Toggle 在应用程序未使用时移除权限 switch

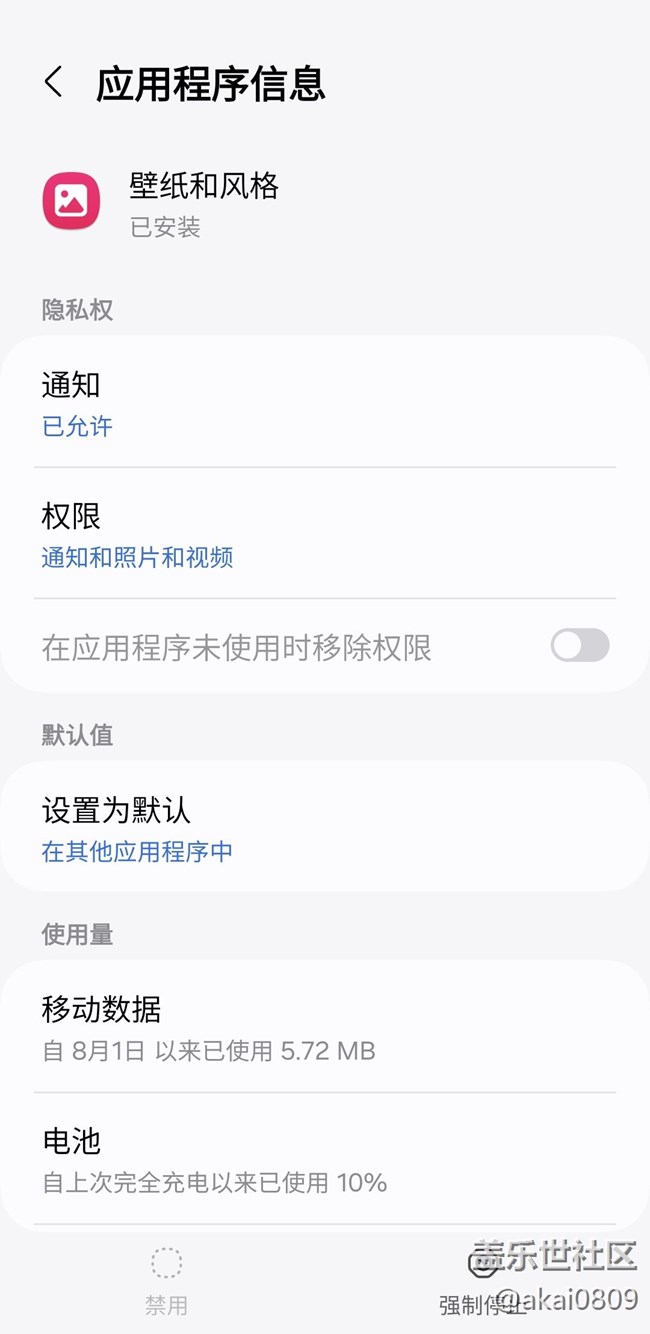point(580,646)
